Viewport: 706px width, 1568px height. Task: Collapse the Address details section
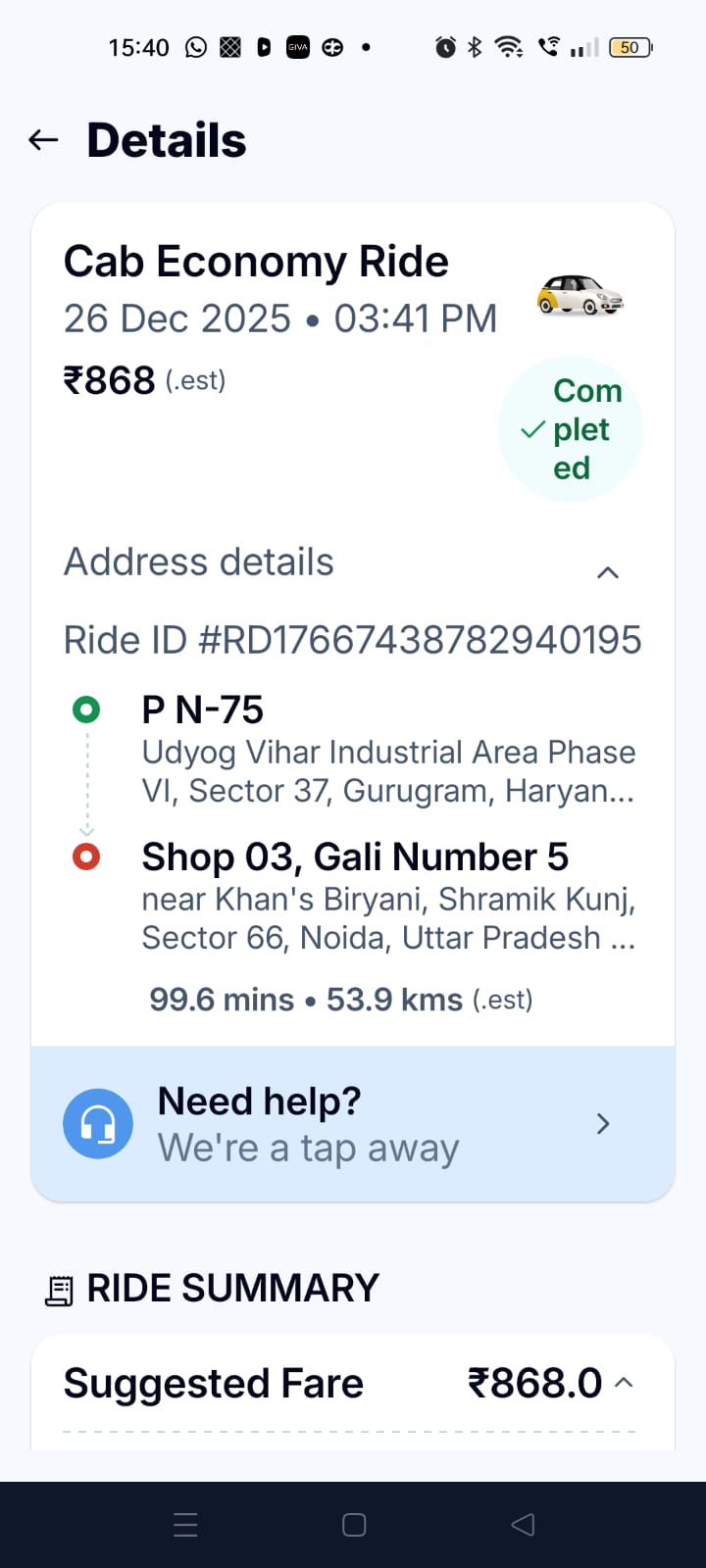[x=607, y=572]
